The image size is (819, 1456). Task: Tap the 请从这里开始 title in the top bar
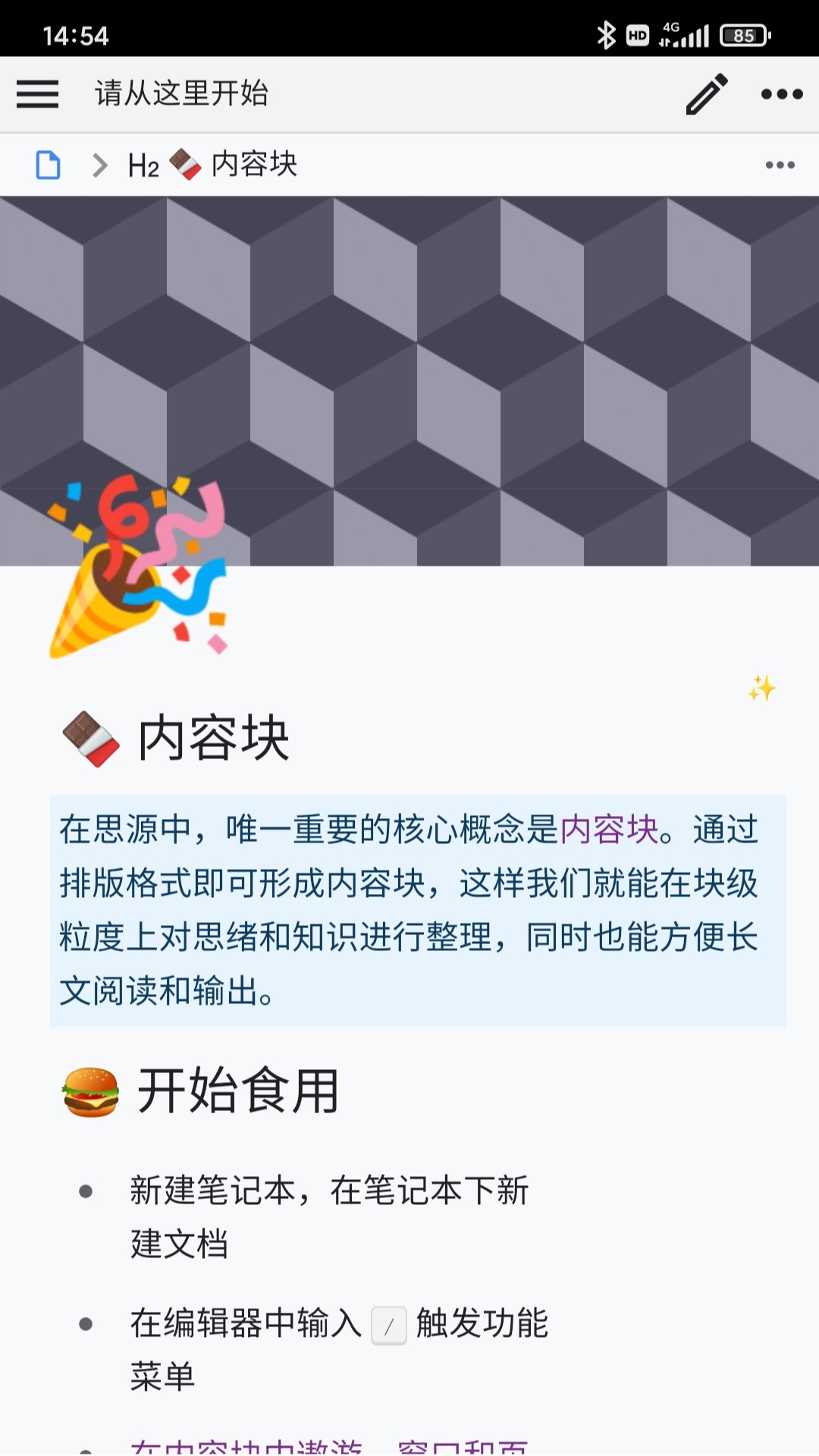[182, 94]
